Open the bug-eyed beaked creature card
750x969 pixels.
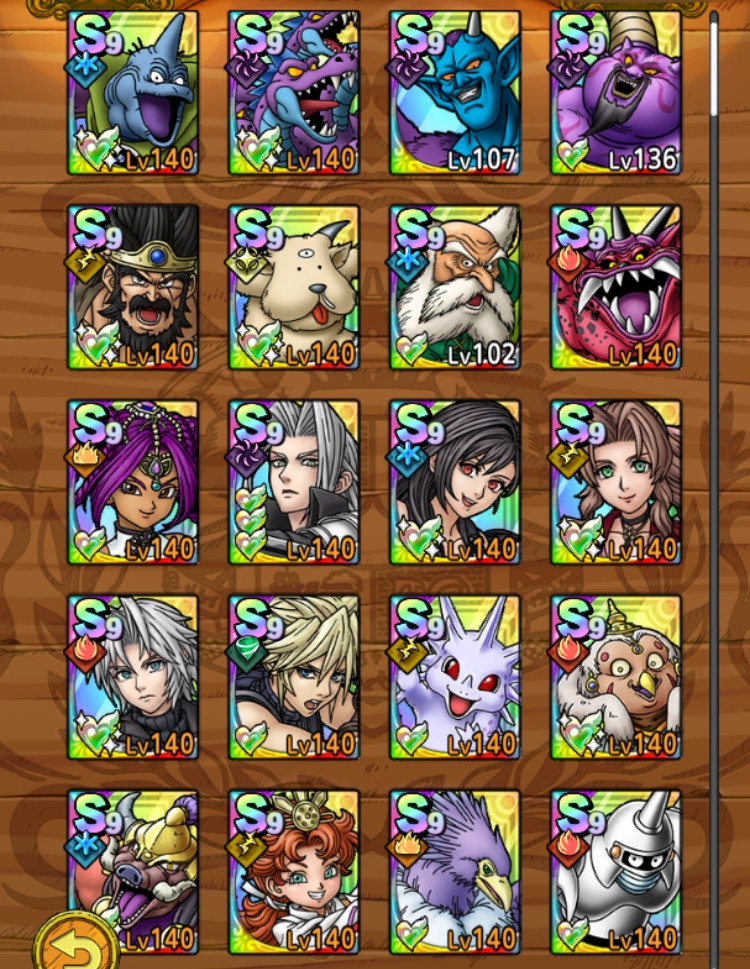click(615, 677)
